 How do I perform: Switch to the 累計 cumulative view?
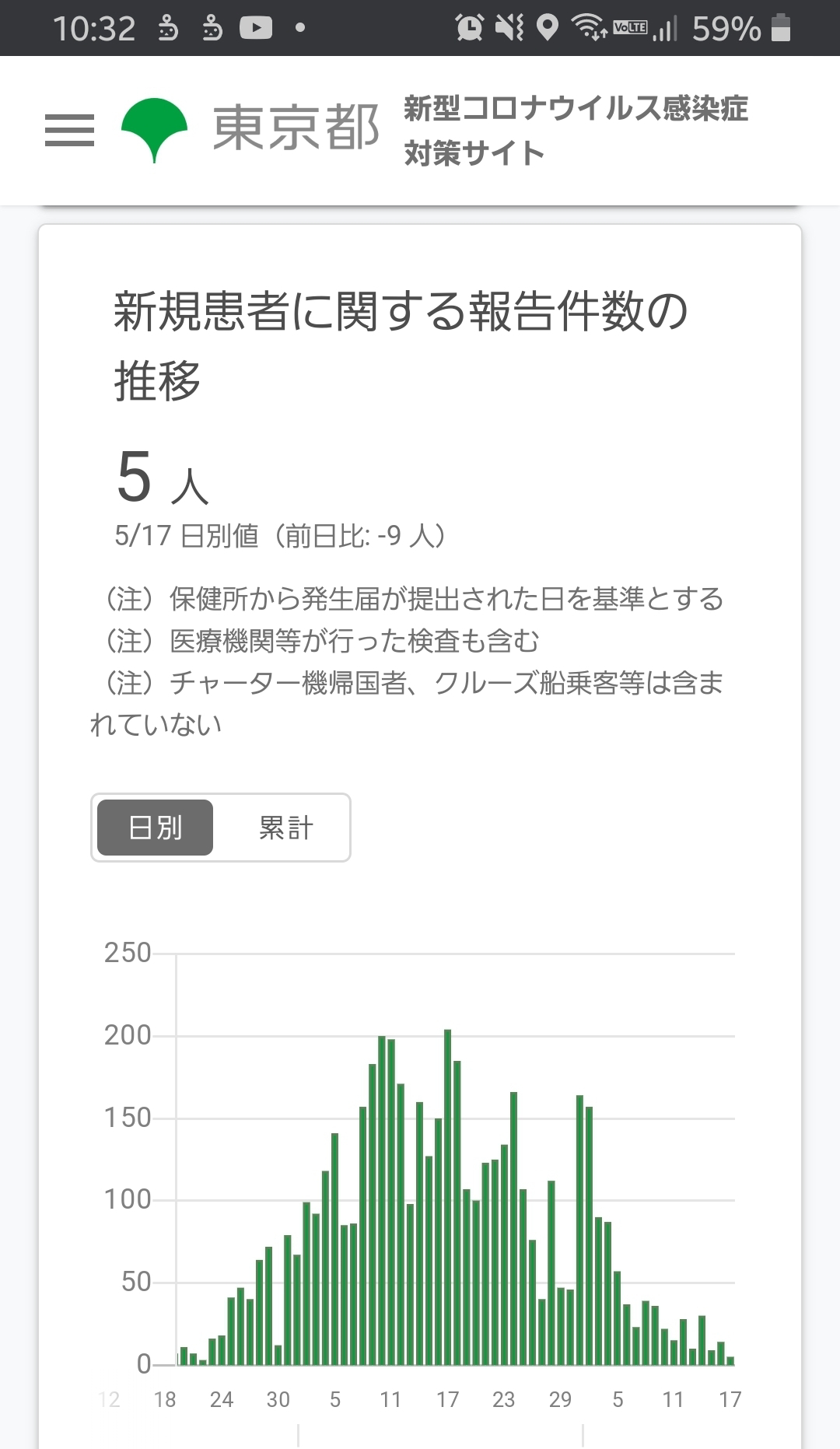[x=285, y=828]
